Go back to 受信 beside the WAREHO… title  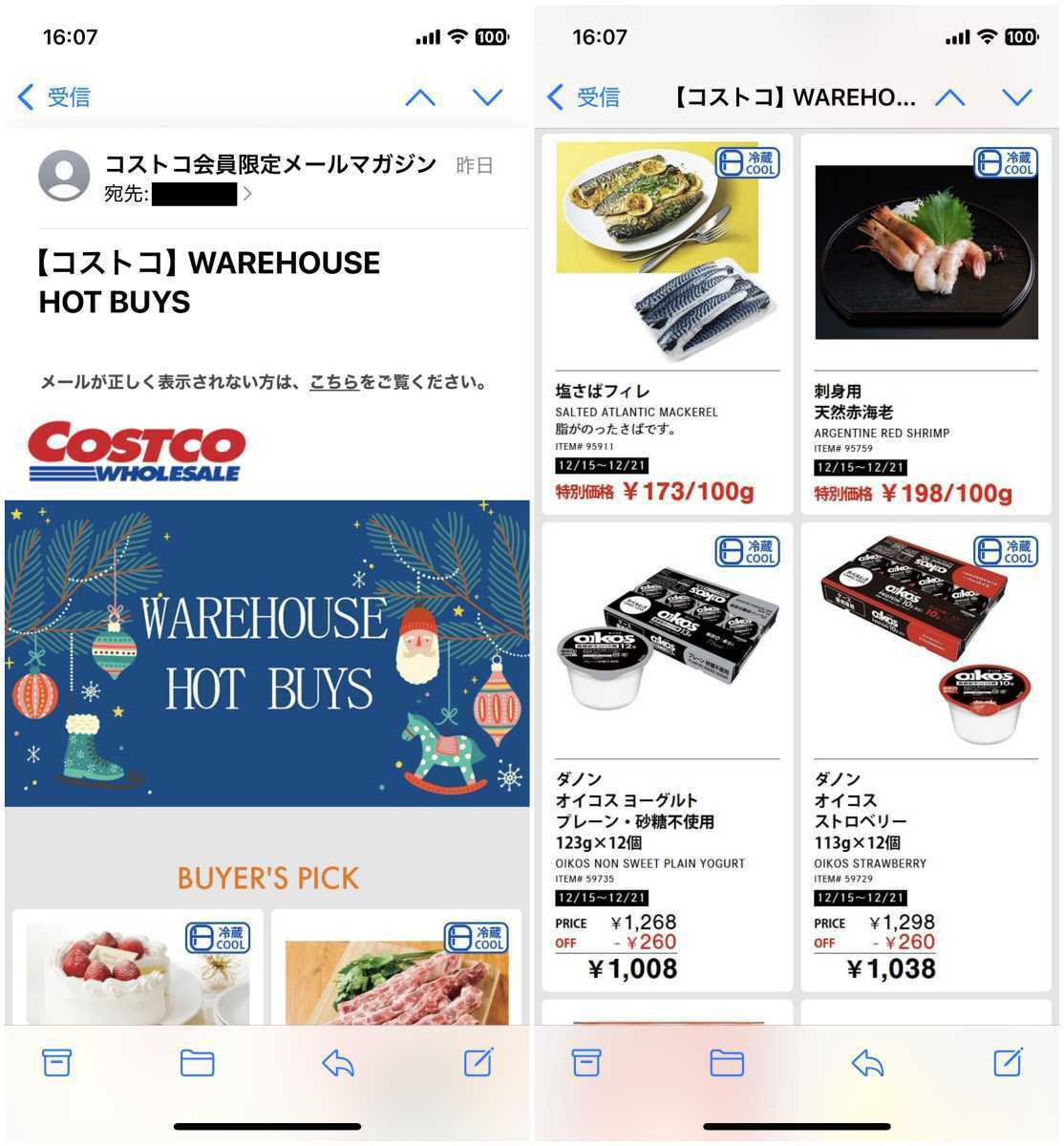point(584,96)
